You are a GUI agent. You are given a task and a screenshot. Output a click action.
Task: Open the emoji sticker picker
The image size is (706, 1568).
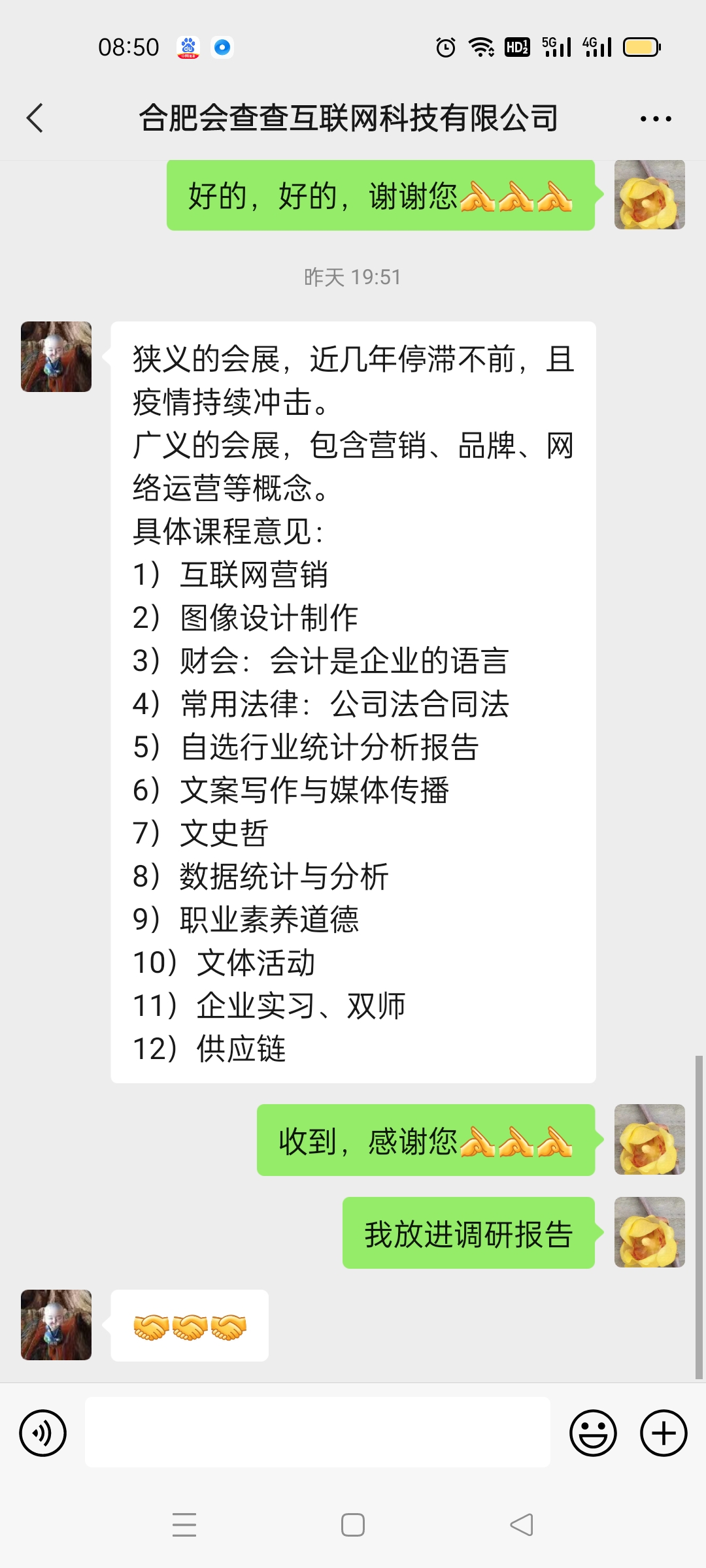tap(593, 1433)
